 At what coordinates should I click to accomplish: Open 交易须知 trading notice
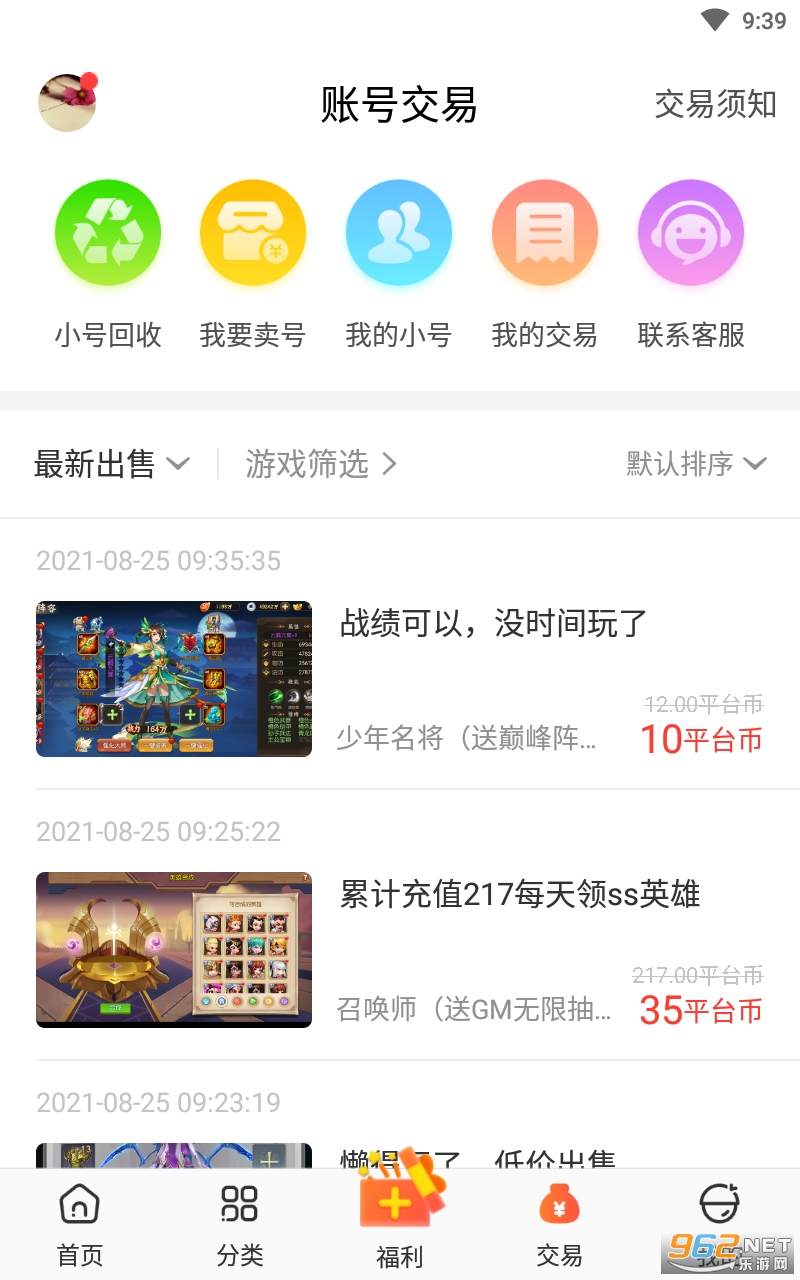tap(715, 104)
